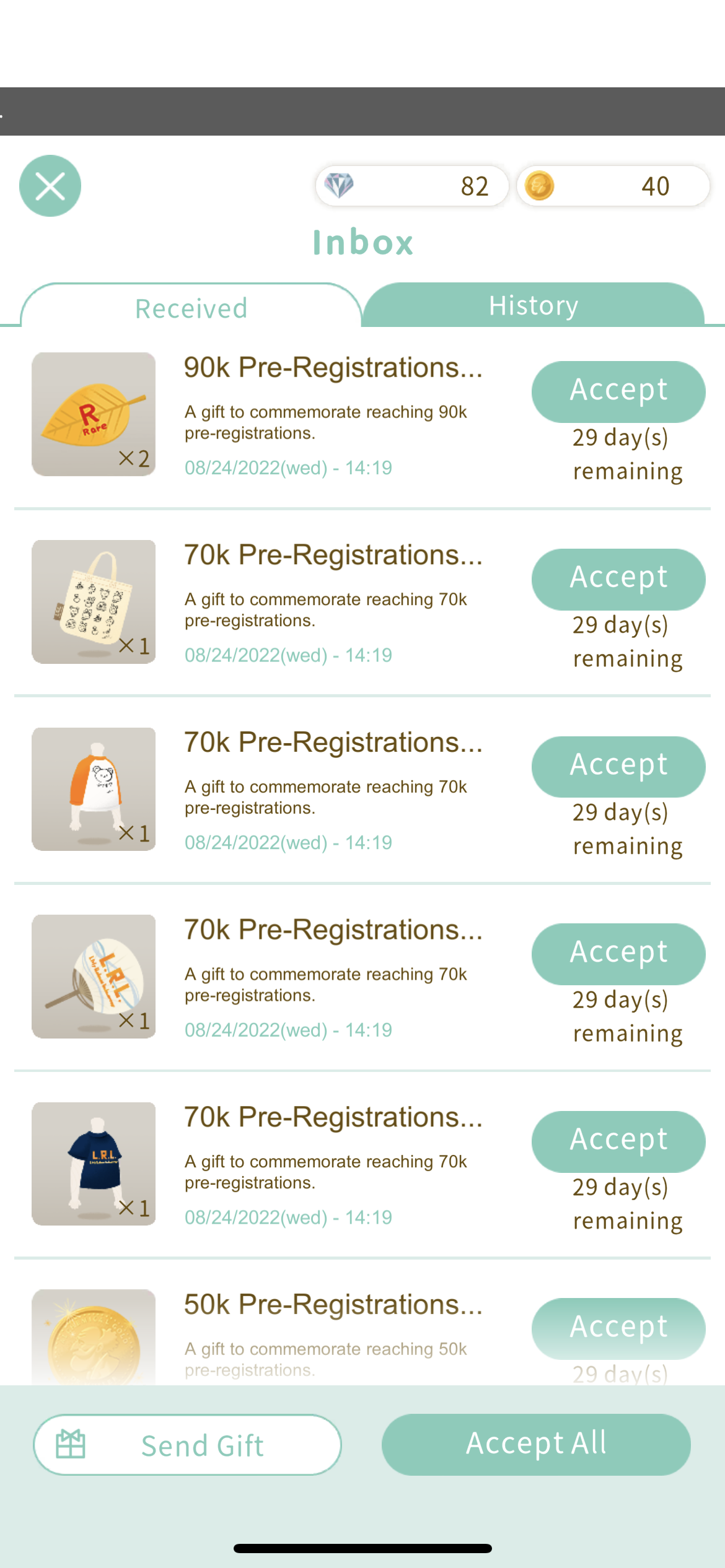Accept the orange-sleeve shirt gift
The height and width of the screenshot is (1568, 725).
tap(618, 767)
